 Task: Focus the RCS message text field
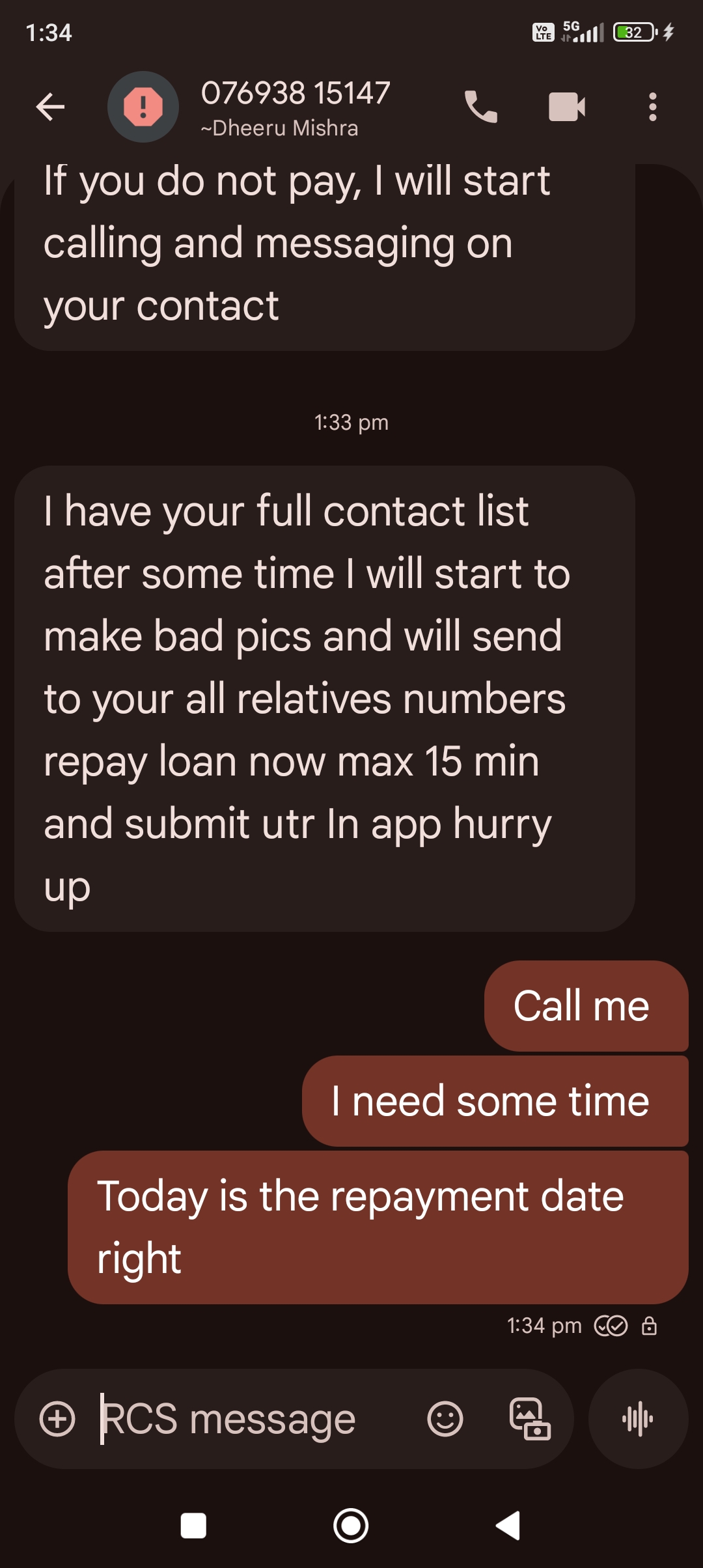point(247,1419)
